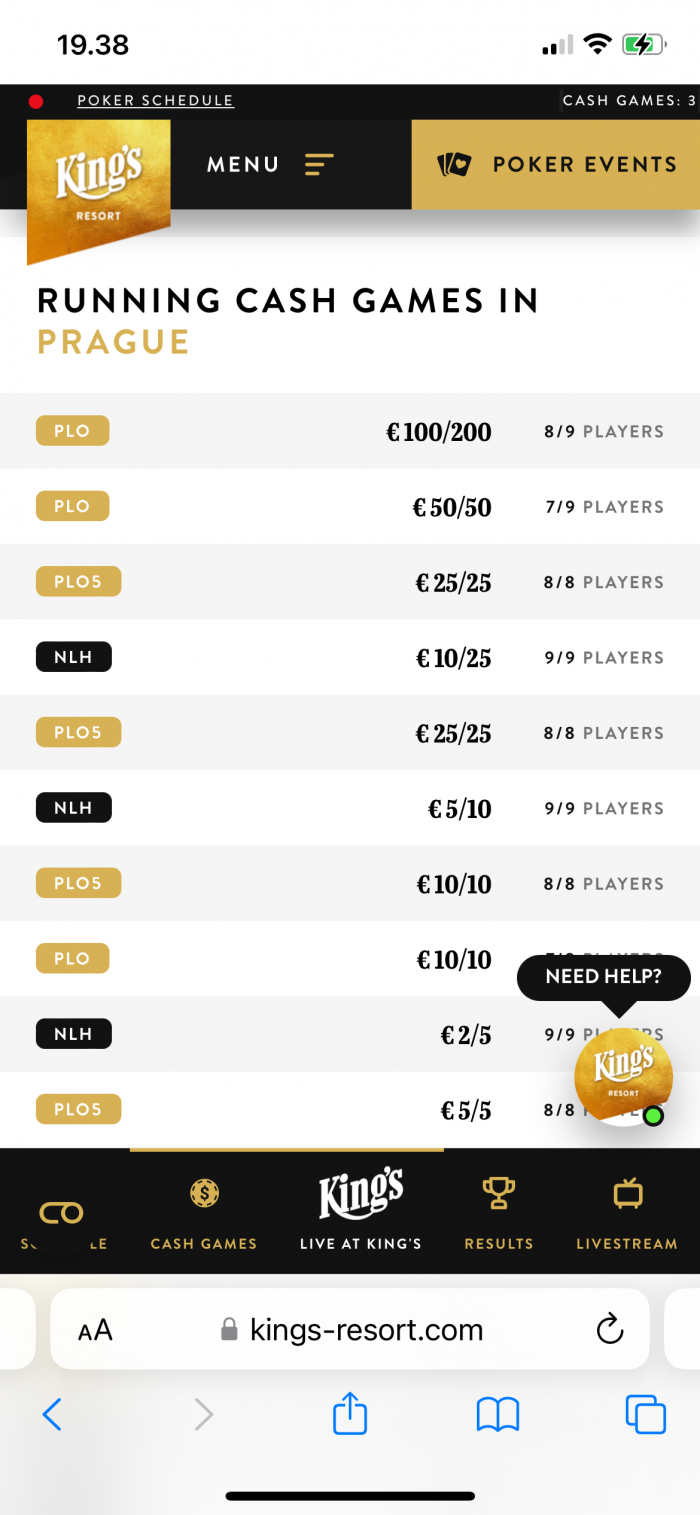Screen dimensions: 700x1515
Task: Open the Live at King's tab
Action: coord(361,1212)
